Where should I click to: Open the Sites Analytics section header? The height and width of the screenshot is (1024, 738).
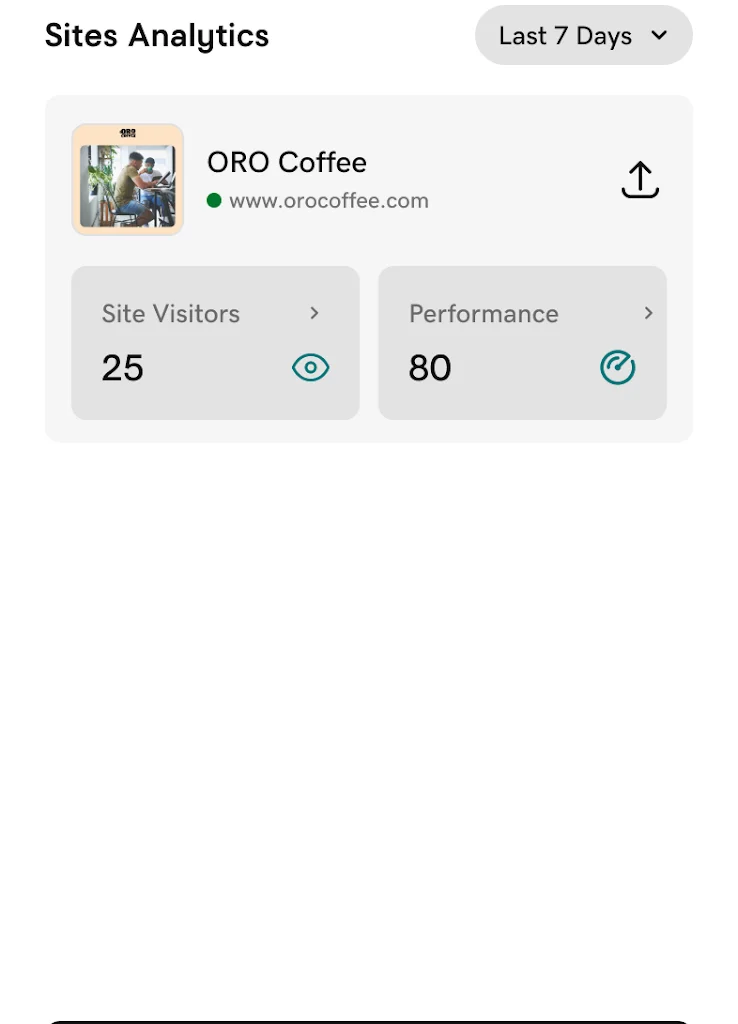click(x=156, y=35)
